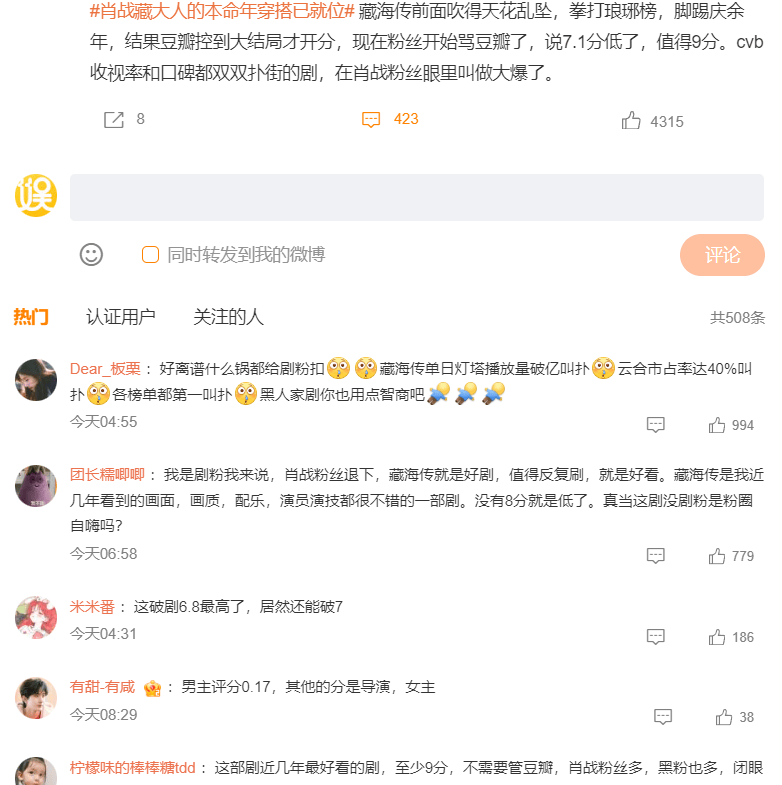
Task: Open 团长糯唧唧's profile
Action: pos(107,474)
